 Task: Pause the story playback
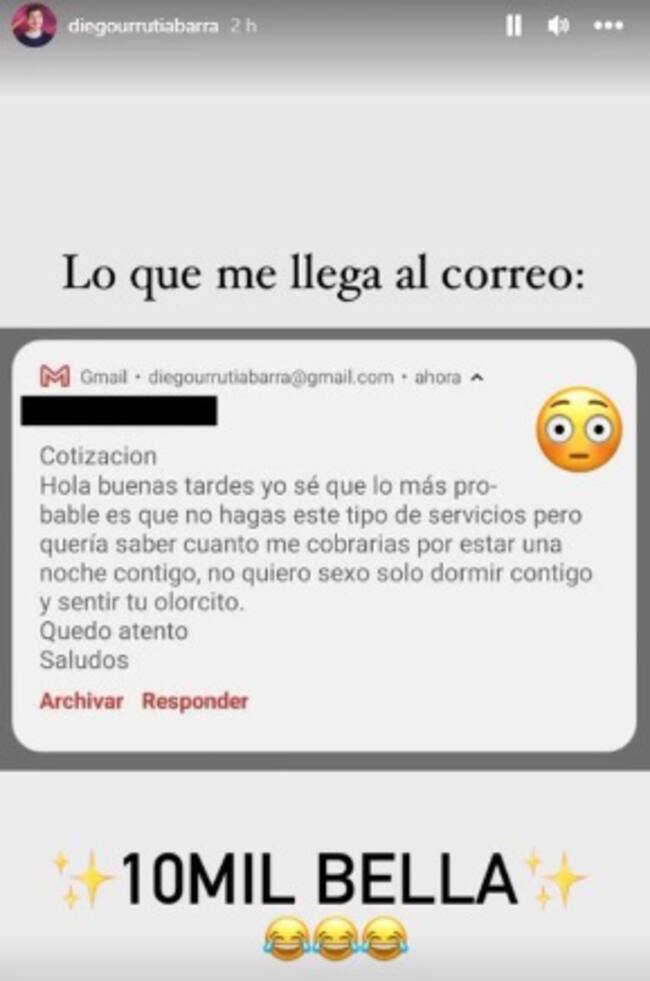513,27
